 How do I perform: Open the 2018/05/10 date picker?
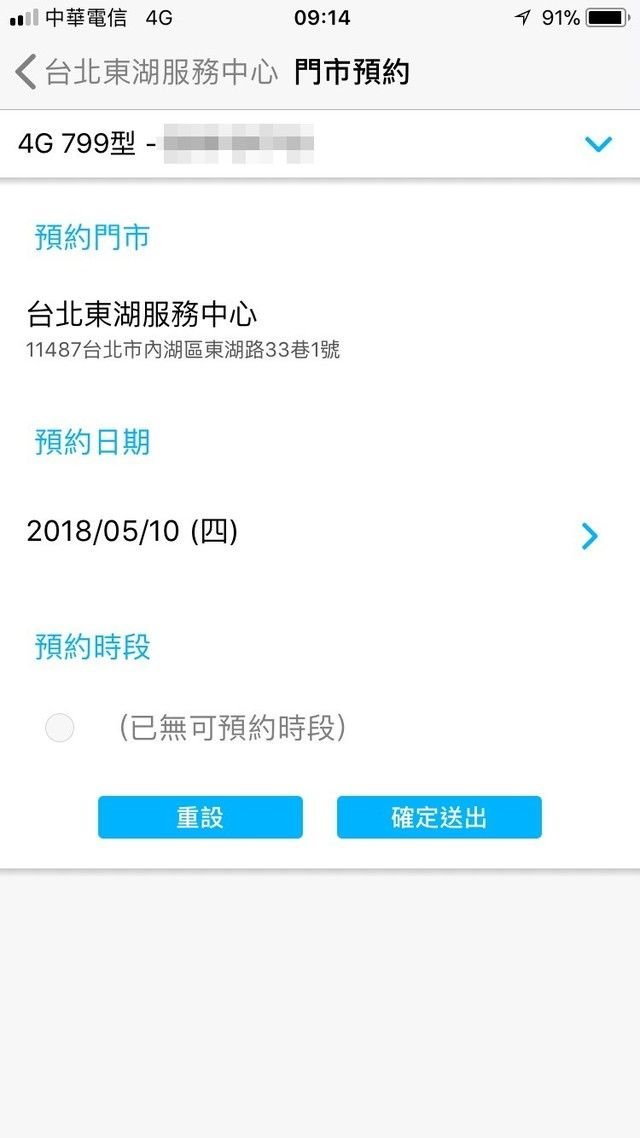589,536
